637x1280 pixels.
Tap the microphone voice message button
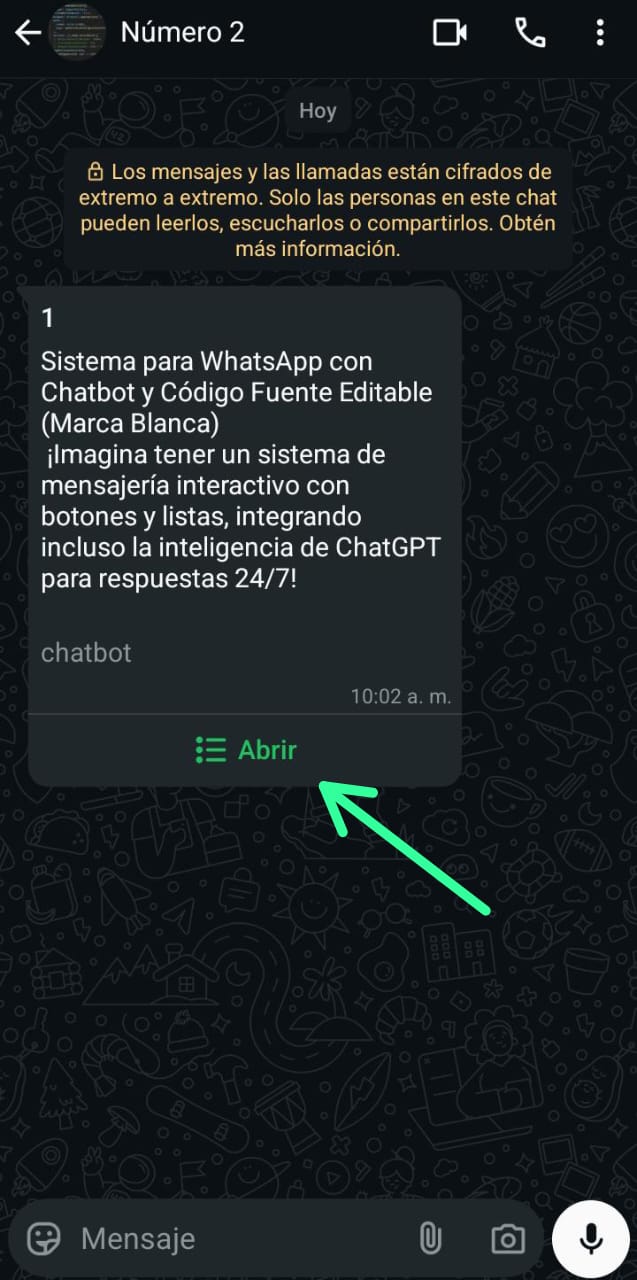coord(591,1239)
